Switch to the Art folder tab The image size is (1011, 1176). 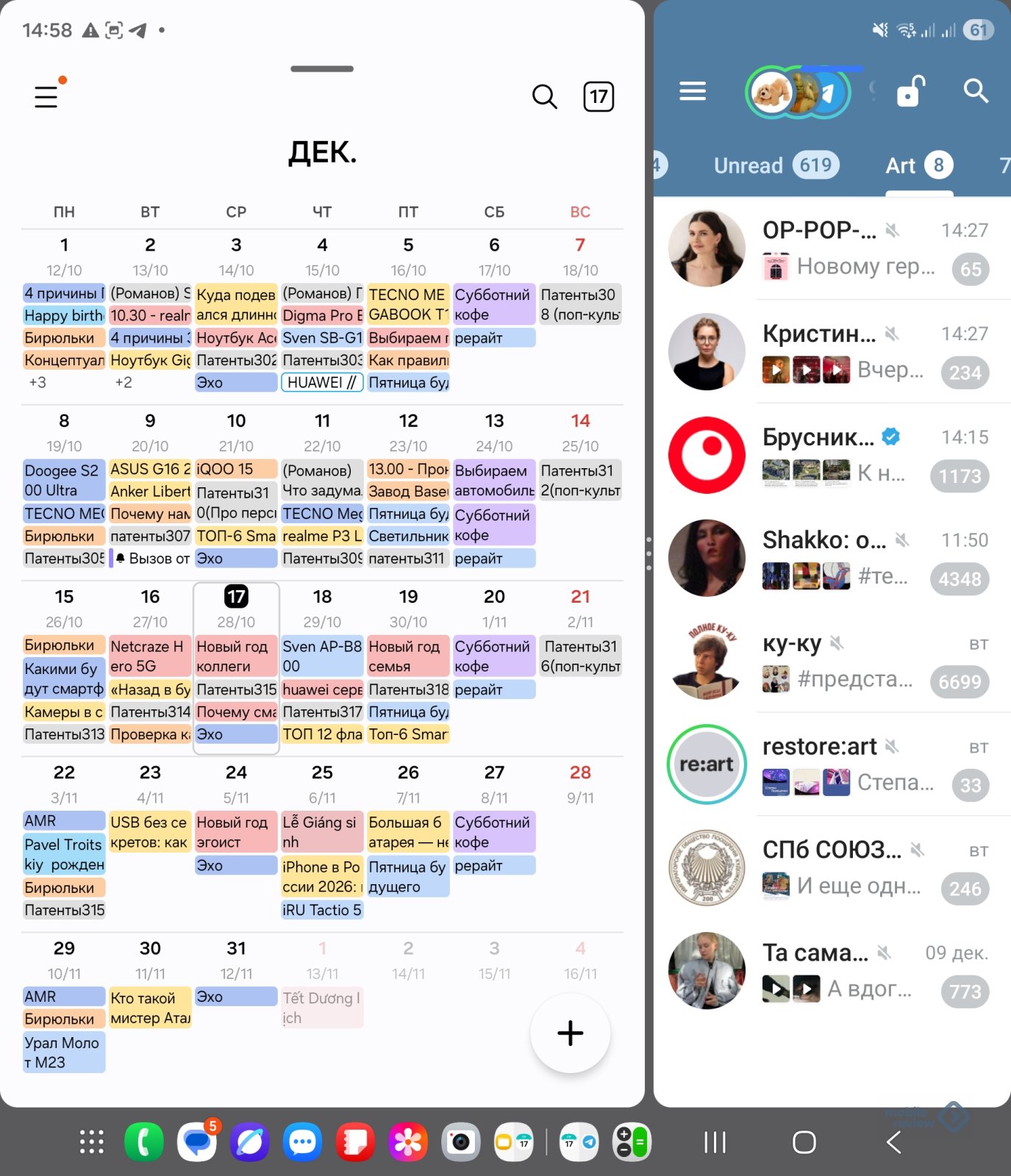pos(918,165)
